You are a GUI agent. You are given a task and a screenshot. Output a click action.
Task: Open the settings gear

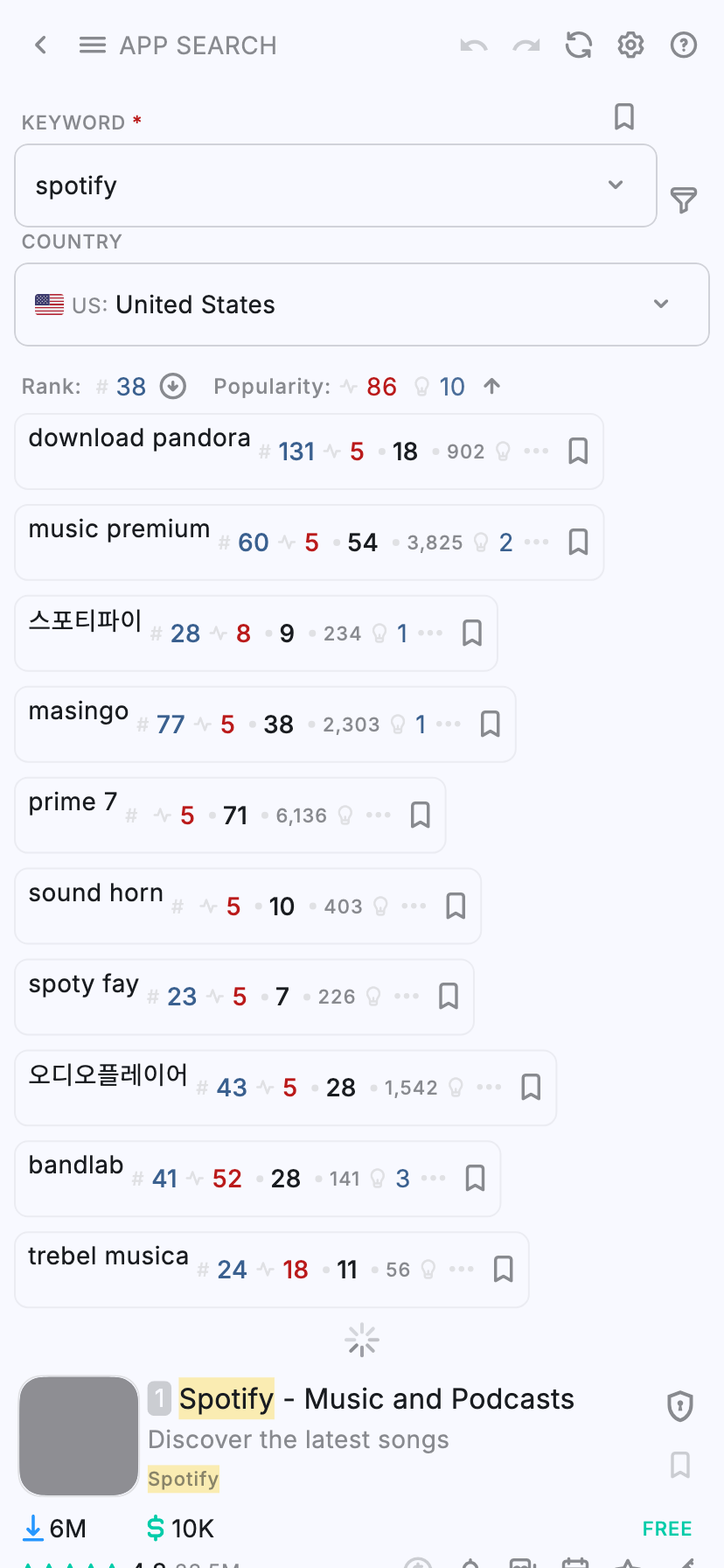(x=630, y=45)
